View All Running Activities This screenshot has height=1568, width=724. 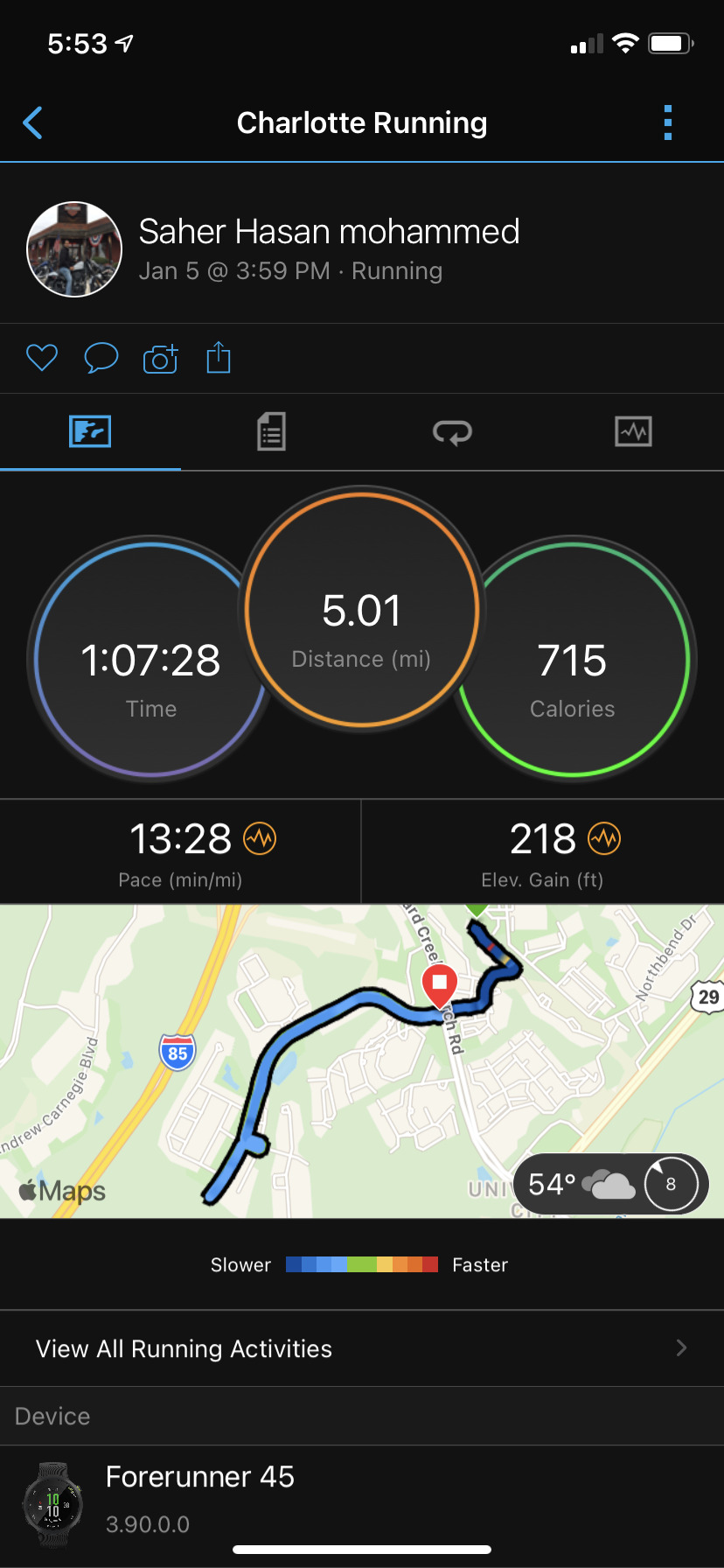coord(361,1348)
